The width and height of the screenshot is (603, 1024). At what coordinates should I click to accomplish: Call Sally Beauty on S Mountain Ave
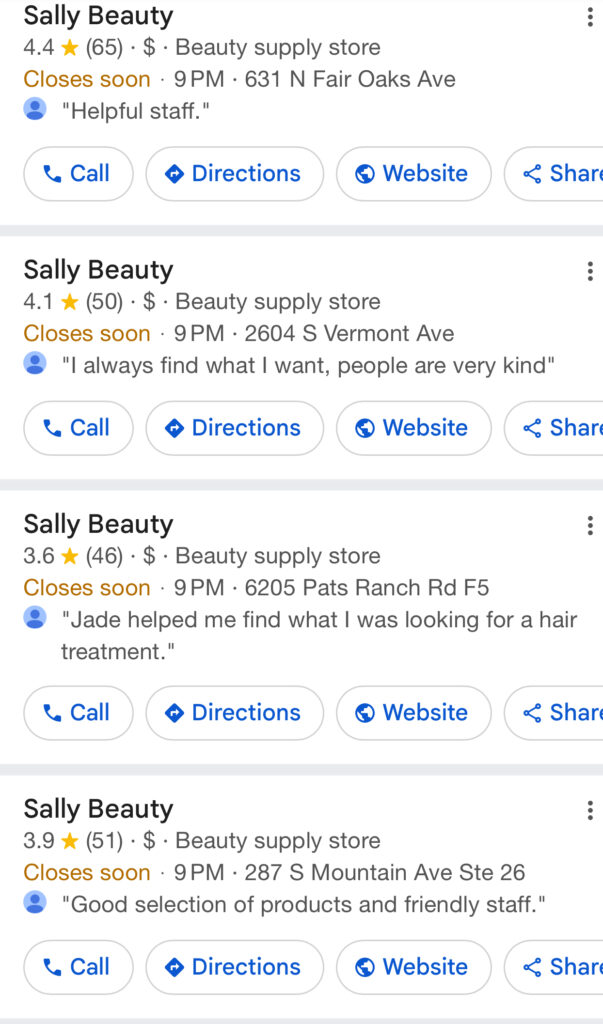(78, 967)
